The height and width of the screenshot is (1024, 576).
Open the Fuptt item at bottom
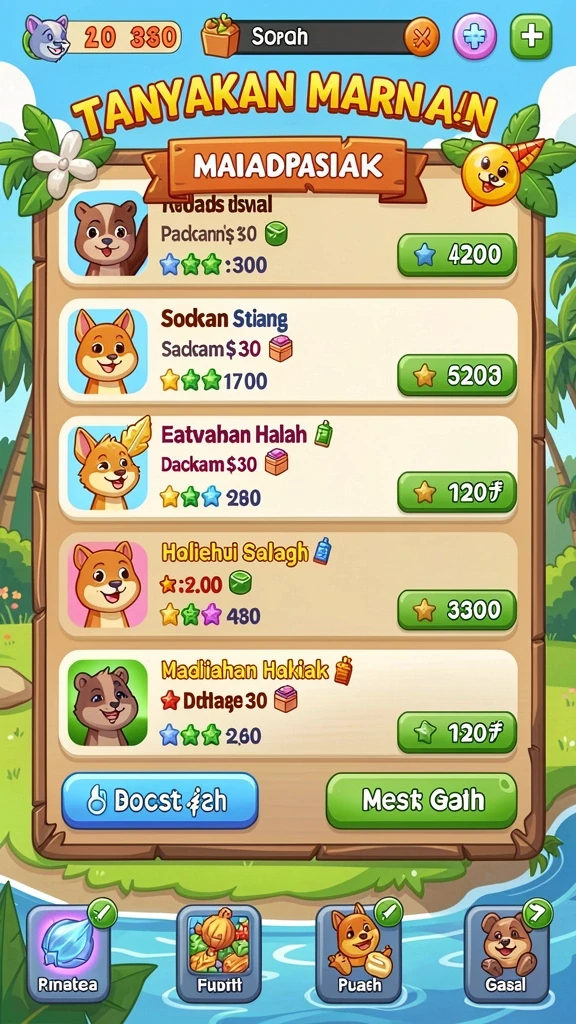click(x=218, y=954)
